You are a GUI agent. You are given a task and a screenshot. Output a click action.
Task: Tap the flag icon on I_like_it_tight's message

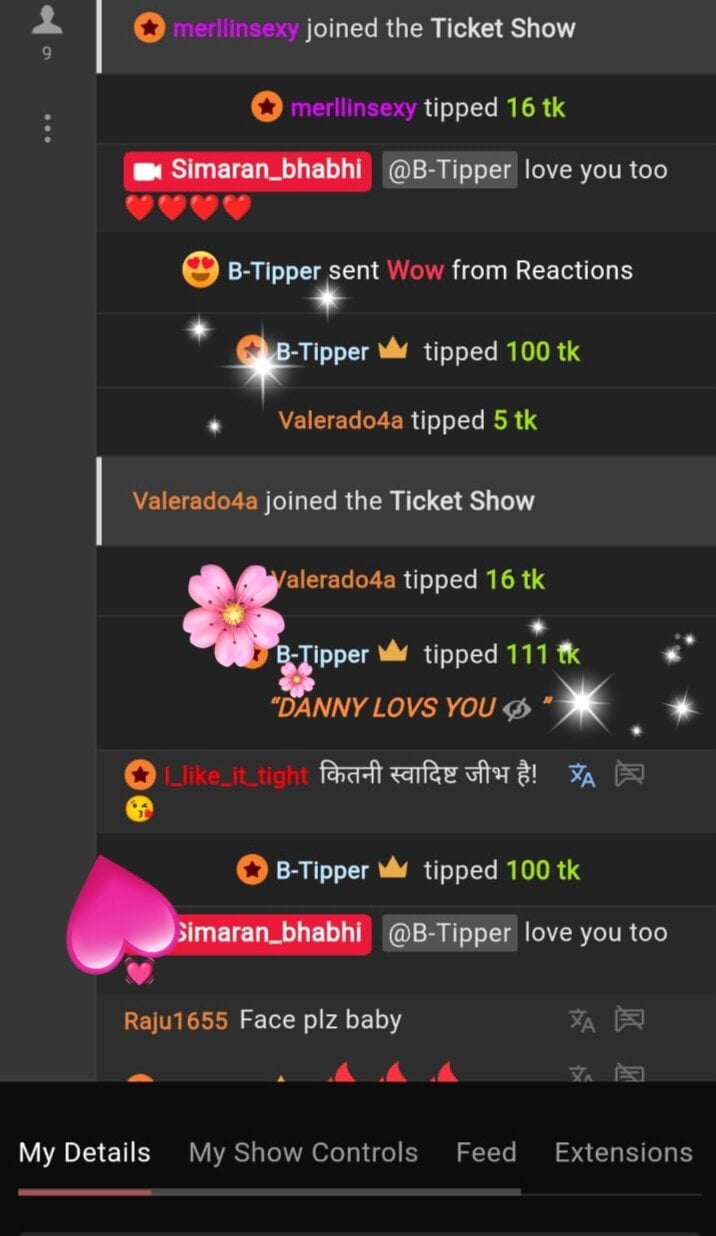point(629,775)
